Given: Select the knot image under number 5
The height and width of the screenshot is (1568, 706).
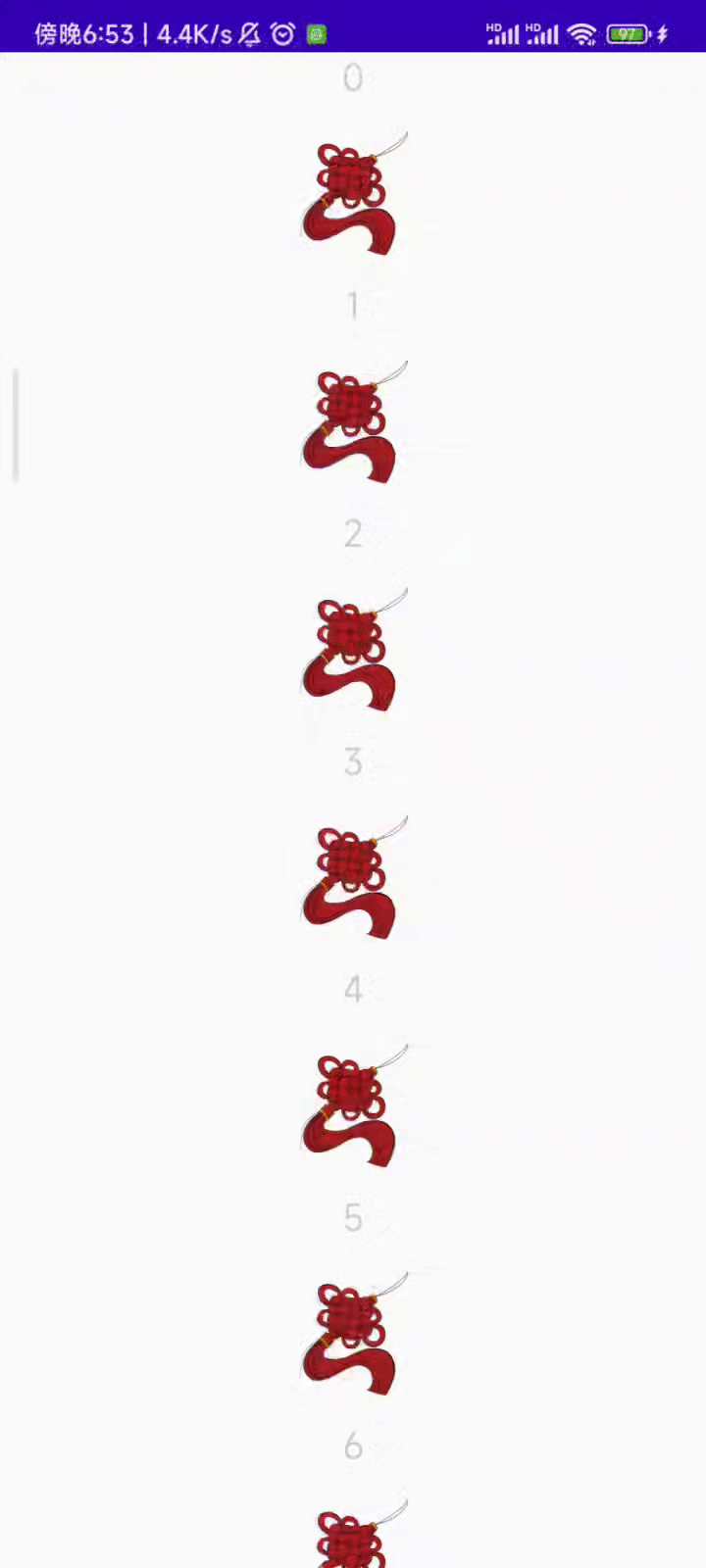Looking at the screenshot, I should click(x=352, y=1335).
